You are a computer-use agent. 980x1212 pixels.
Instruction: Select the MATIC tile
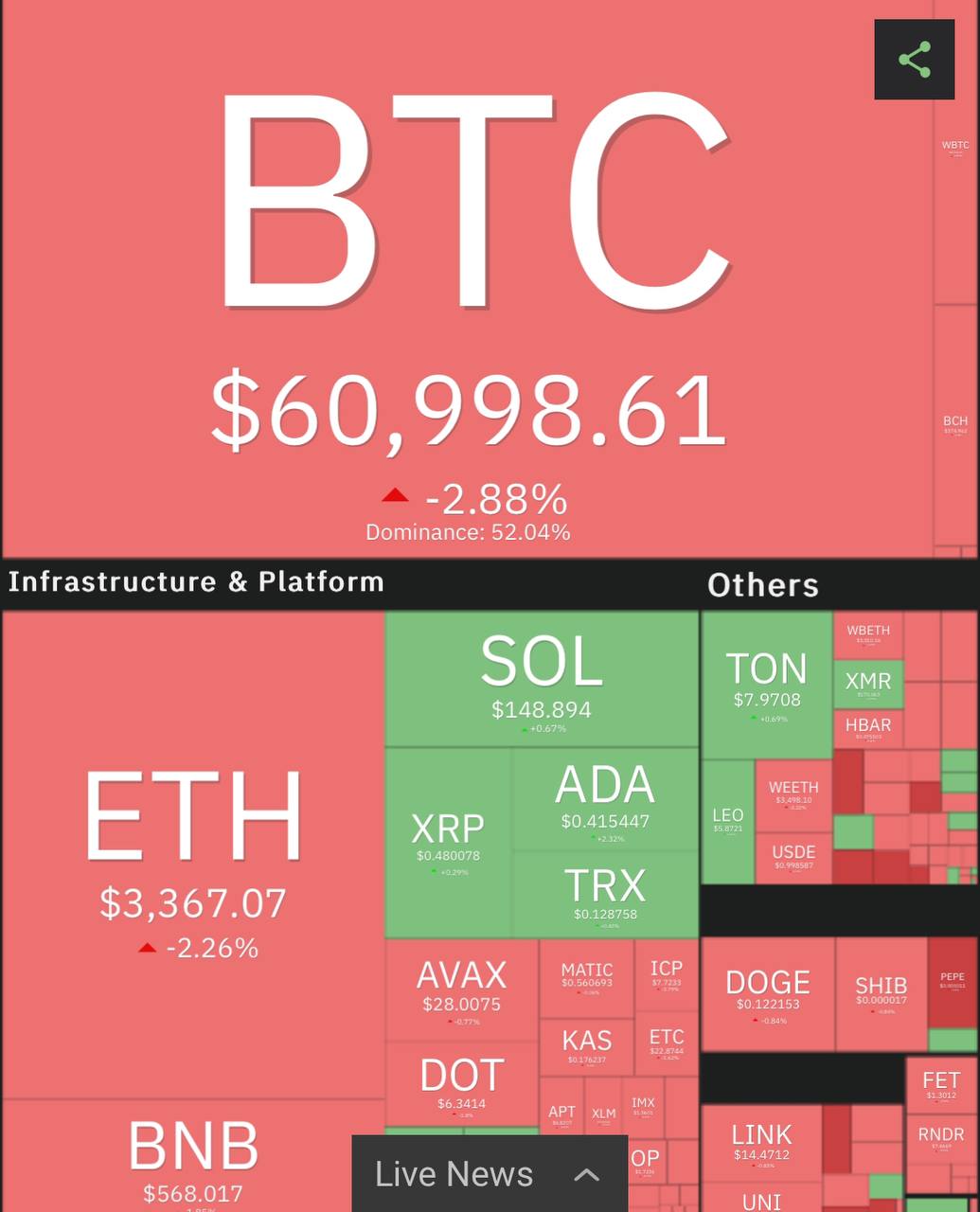point(586,977)
